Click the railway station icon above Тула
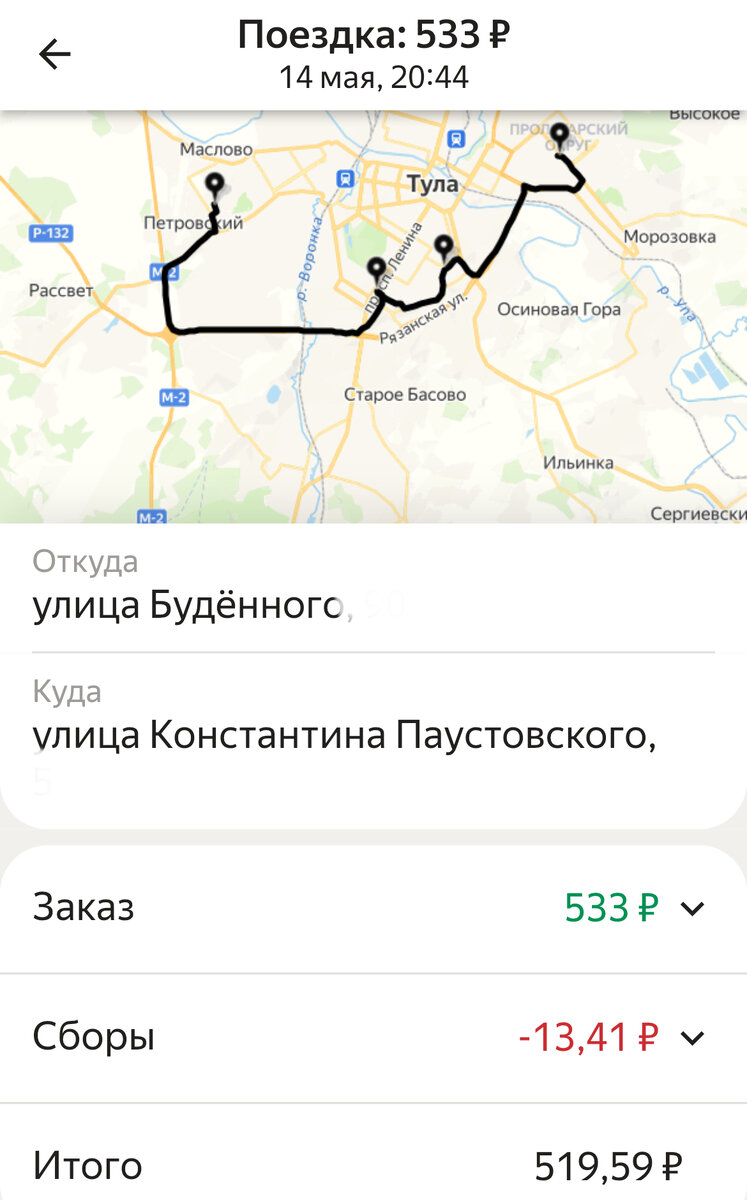The width and height of the screenshot is (747, 1200). 455,137
